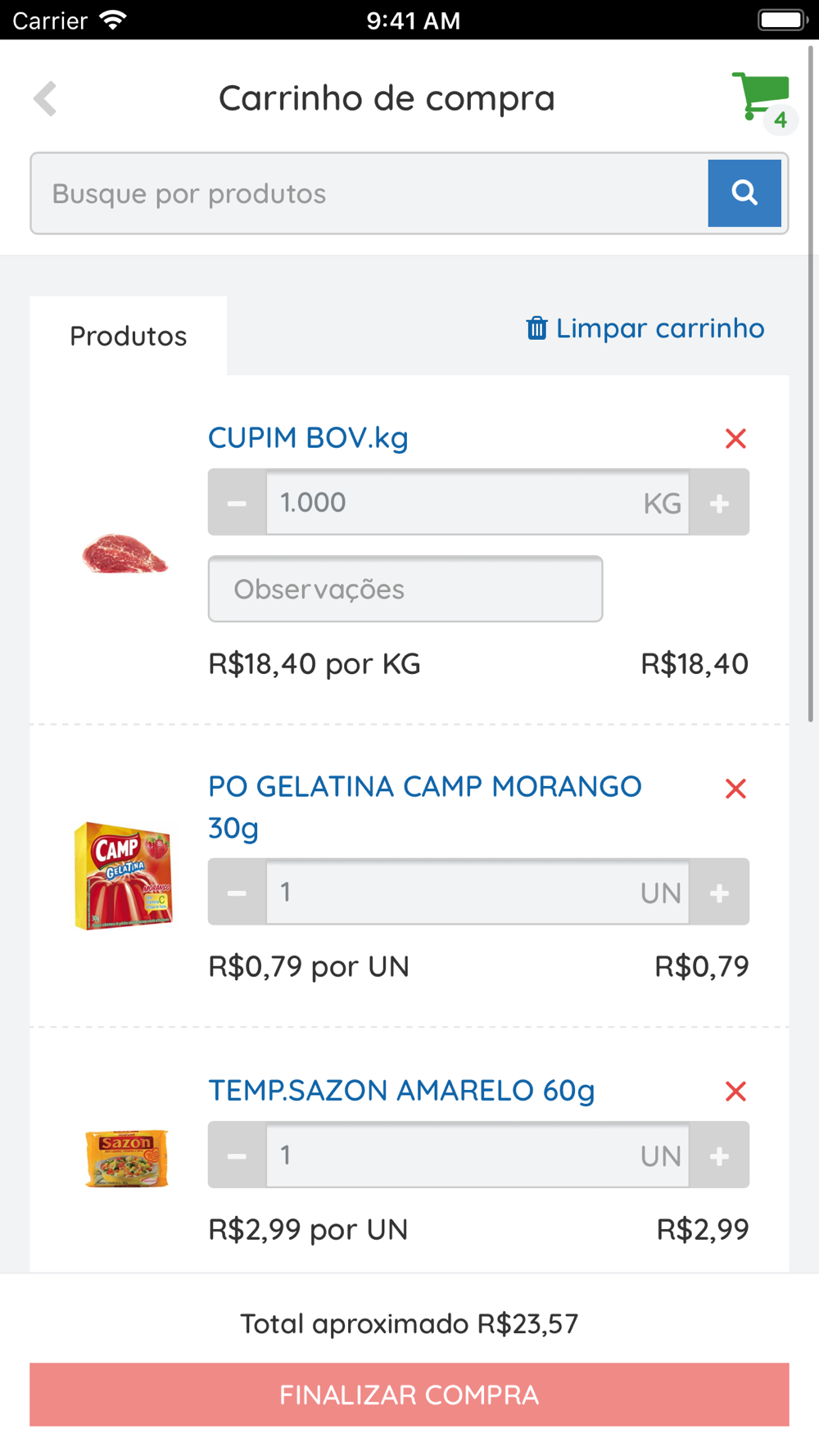Remove PO GELATINA CAMP MORANGO from cart

pos(735,789)
